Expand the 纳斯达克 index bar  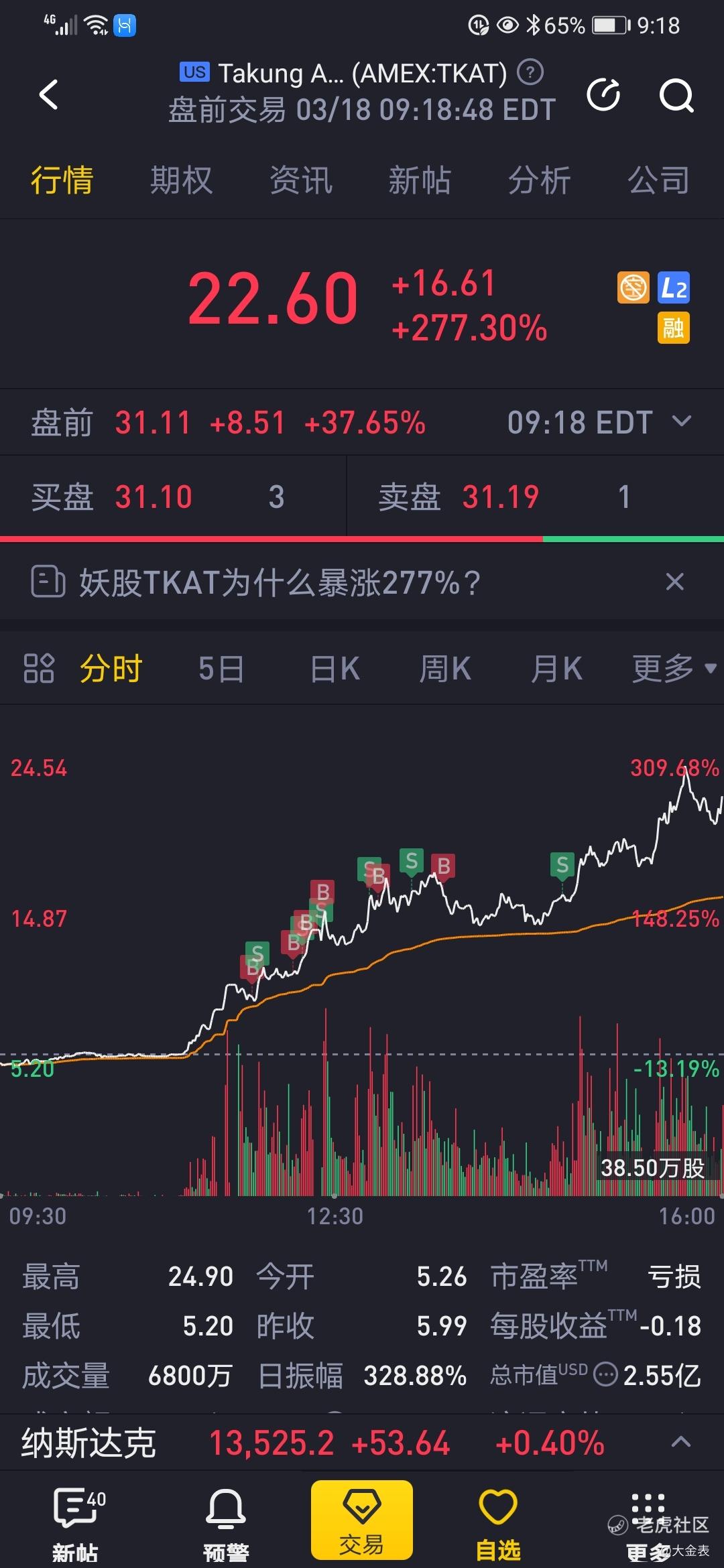click(x=681, y=1442)
